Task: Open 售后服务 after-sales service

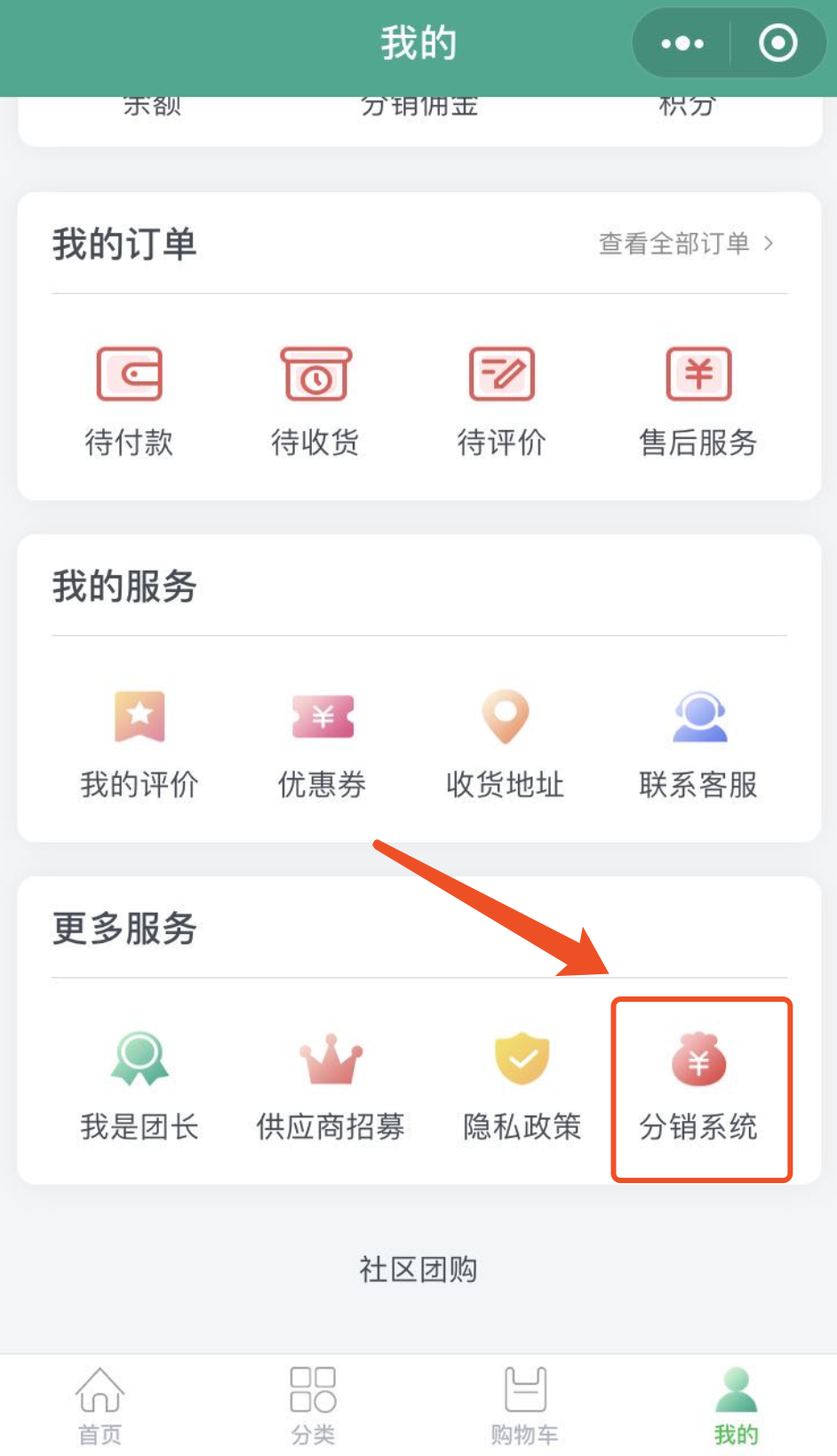Action: coord(698,400)
